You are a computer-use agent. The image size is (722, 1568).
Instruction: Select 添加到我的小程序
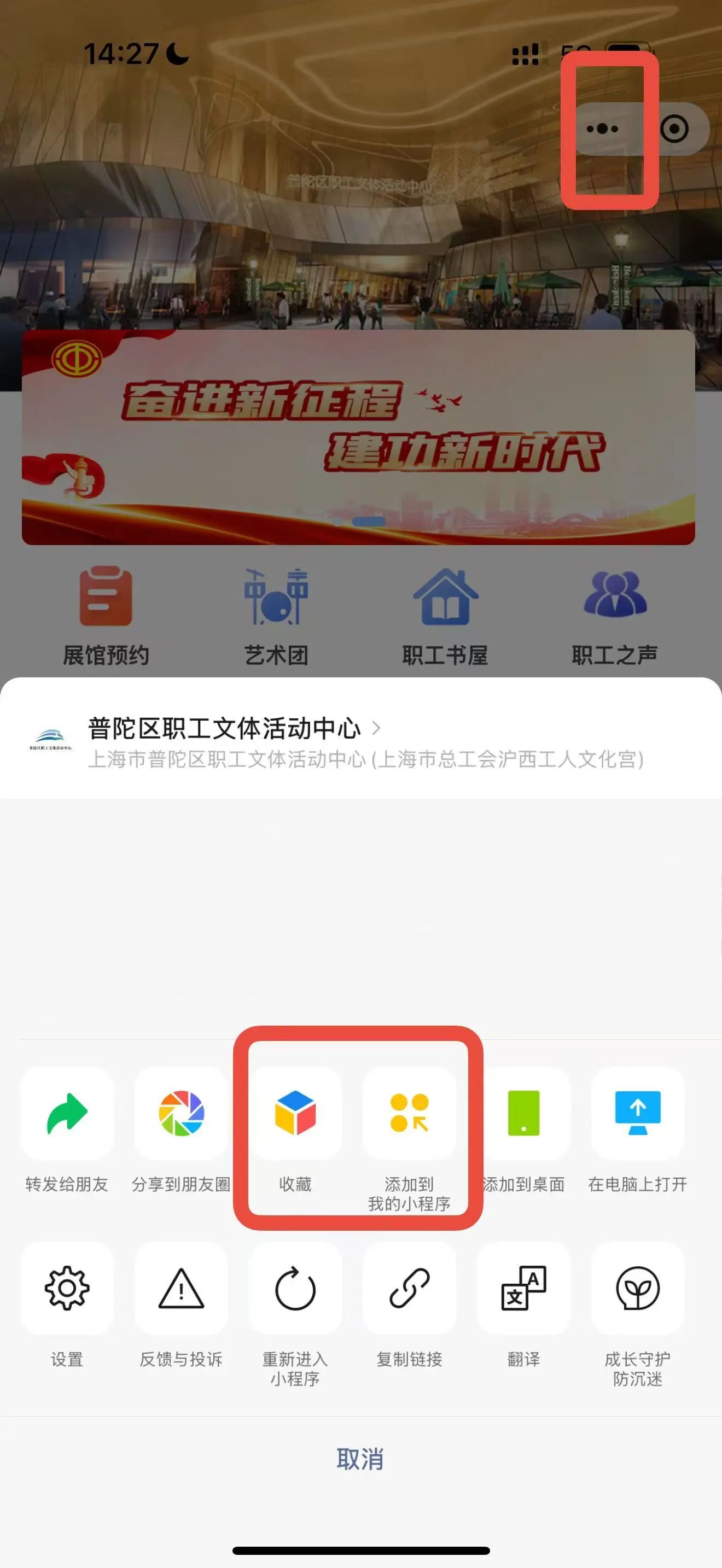click(x=409, y=1114)
